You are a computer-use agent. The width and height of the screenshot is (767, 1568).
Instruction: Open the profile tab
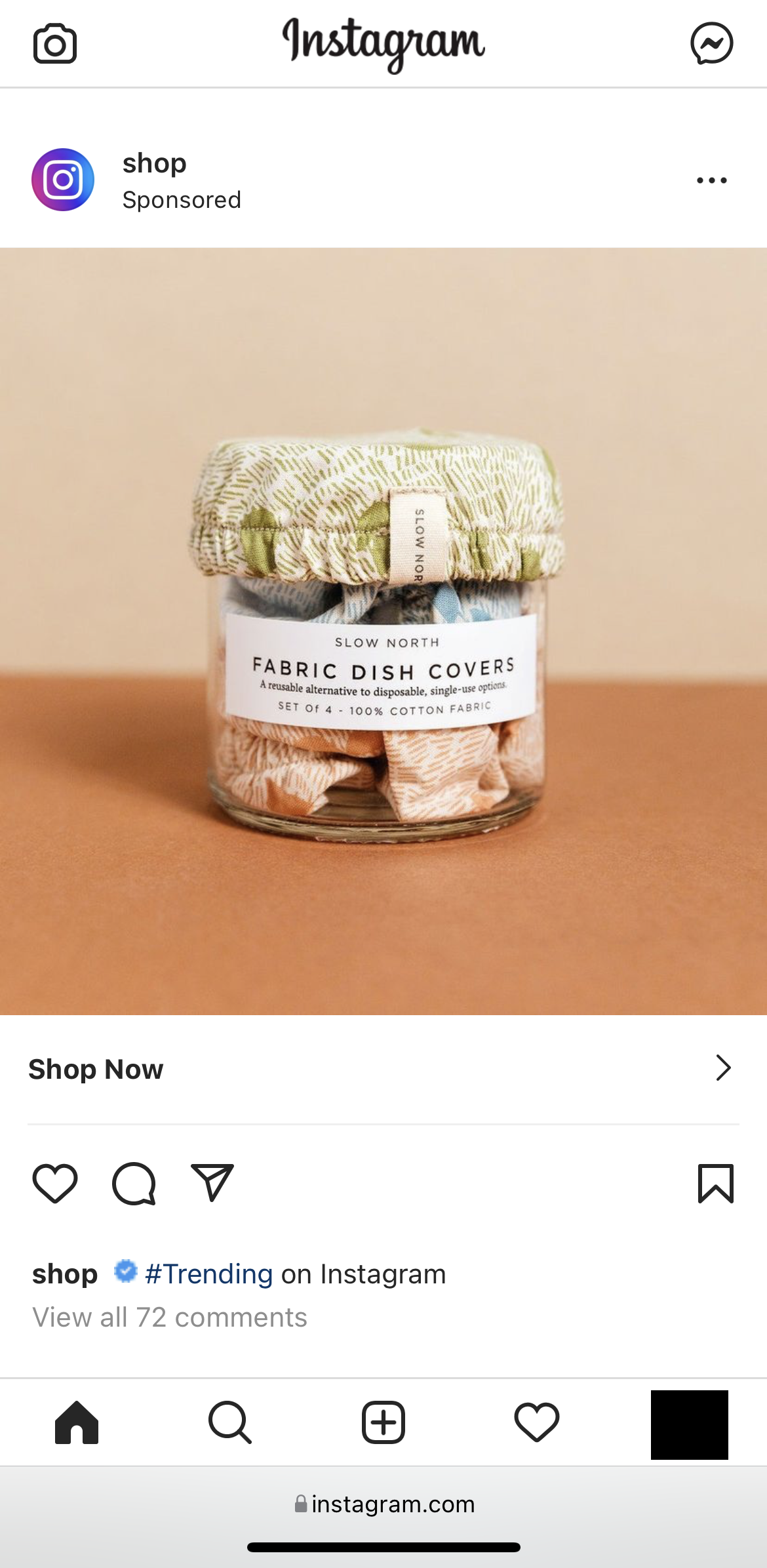click(689, 1424)
